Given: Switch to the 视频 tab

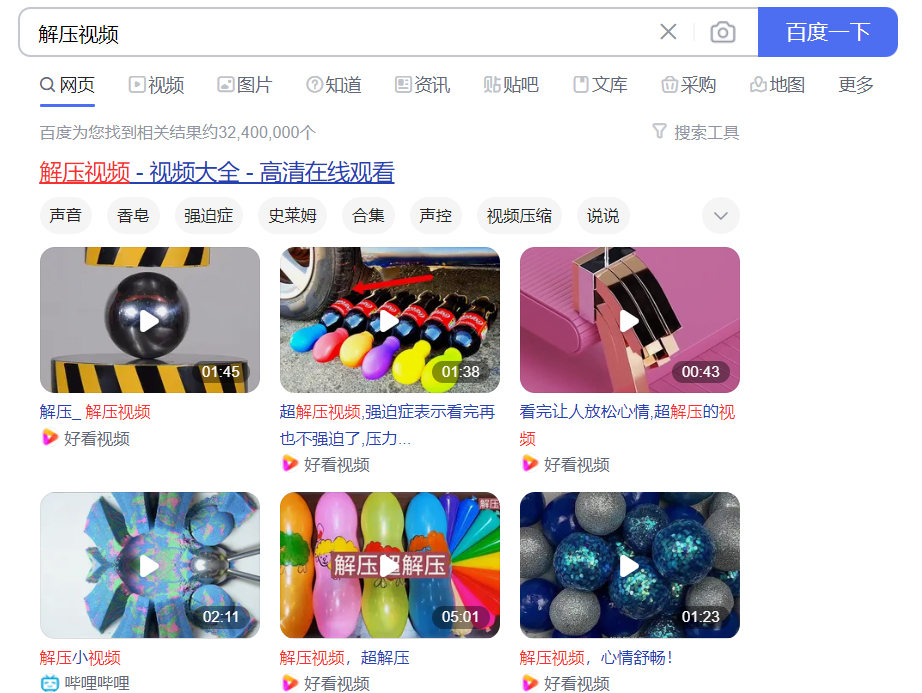Looking at the screenshot, I should (157, 85).
